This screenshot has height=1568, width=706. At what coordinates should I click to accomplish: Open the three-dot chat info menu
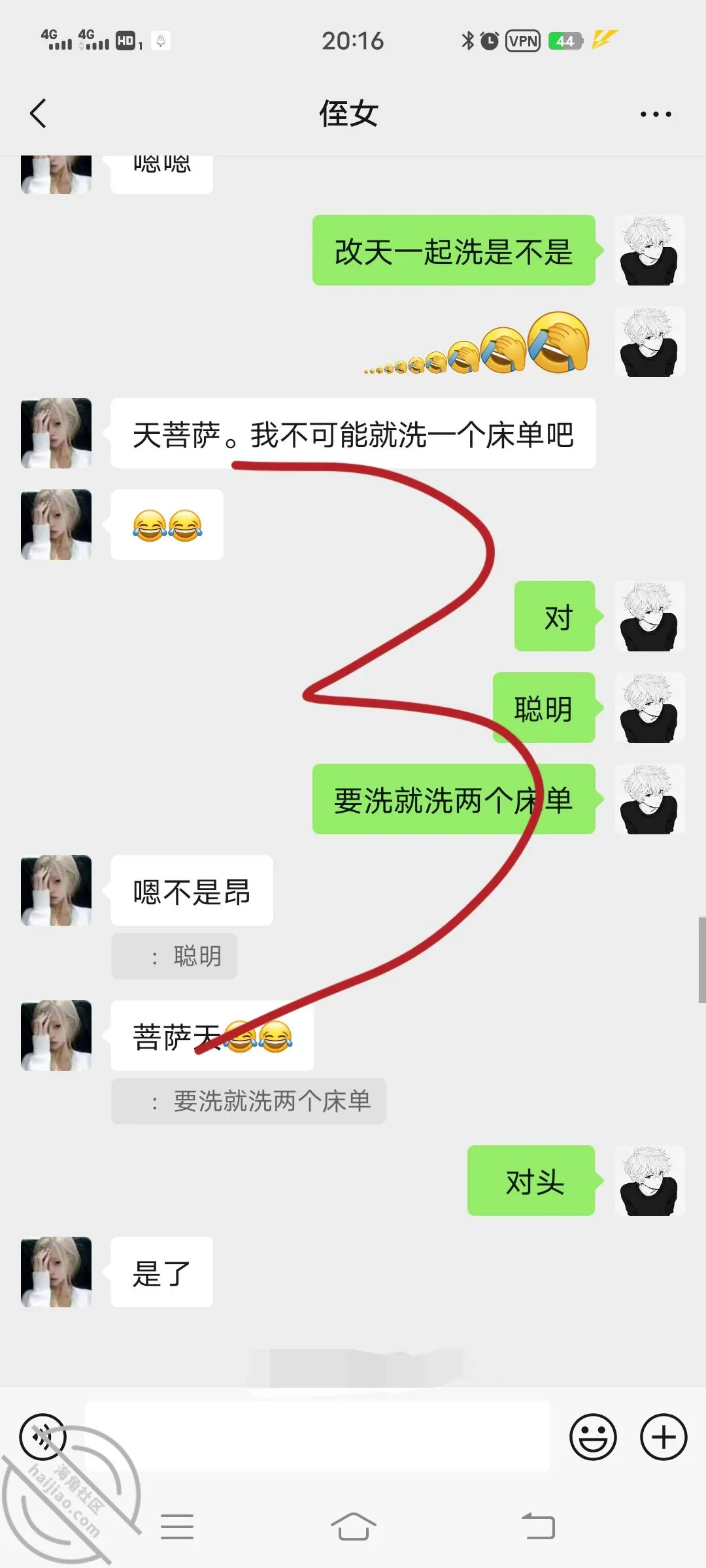tap(656, 114)
